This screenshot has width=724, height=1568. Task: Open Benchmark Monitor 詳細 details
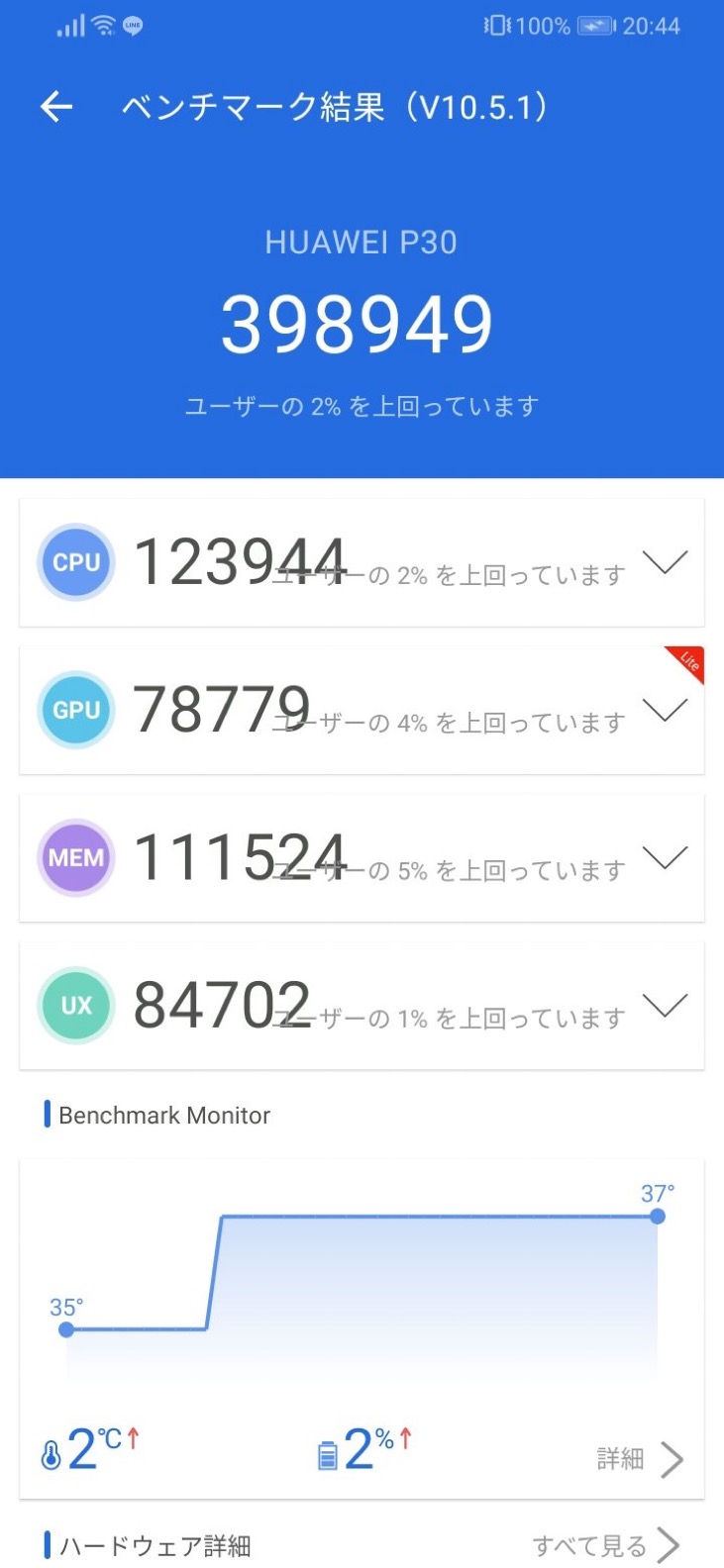[640, 1458]
